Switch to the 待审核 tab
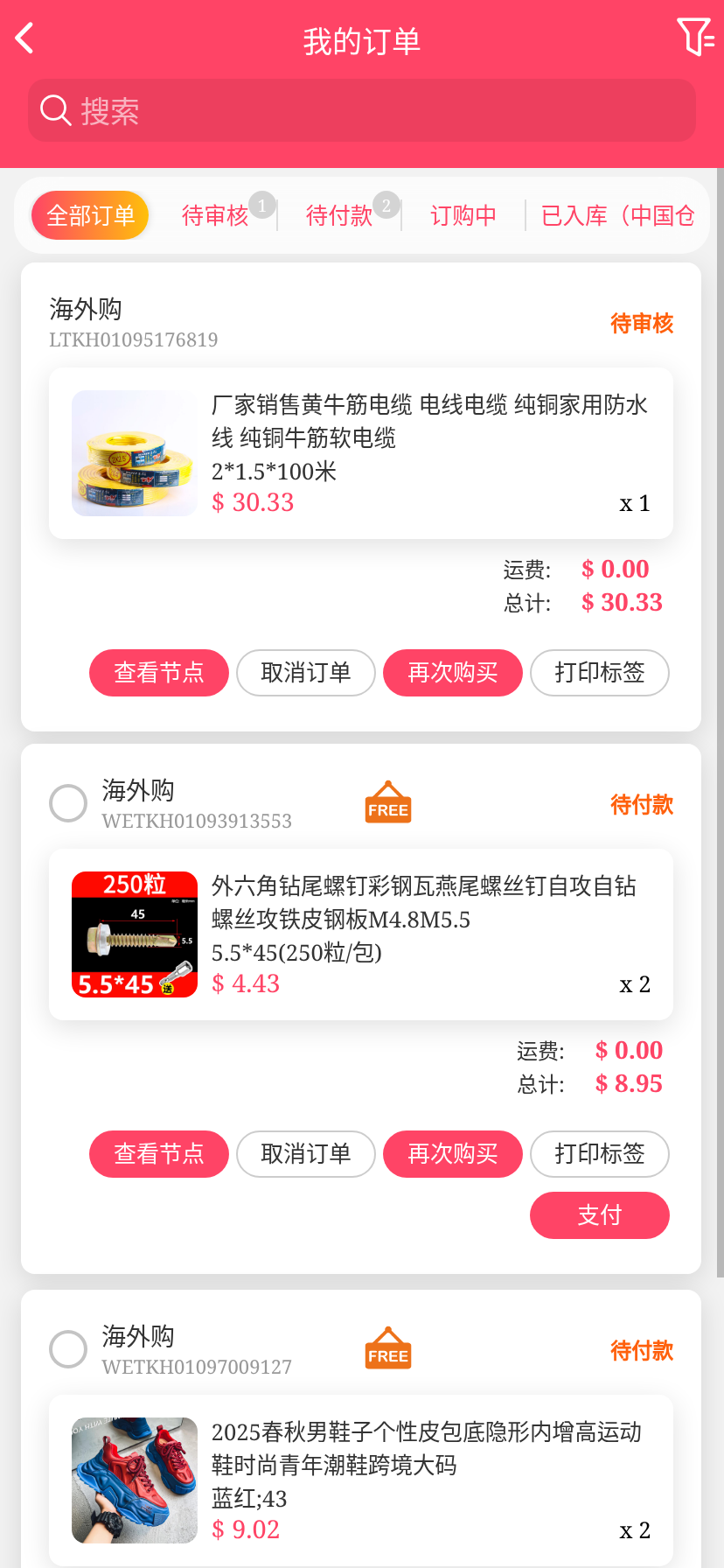Image resolution: width=724 pixels, height=1568 pixels. coord(216,215)
